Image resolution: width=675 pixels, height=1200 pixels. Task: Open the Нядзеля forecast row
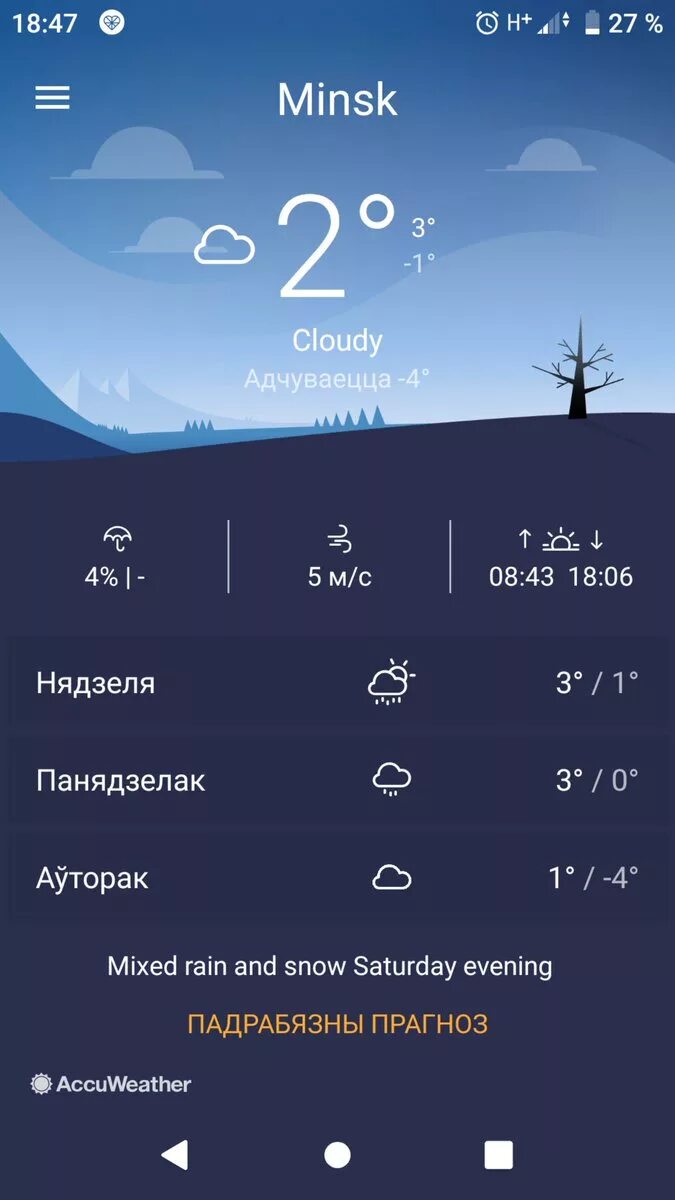[x=337, y=683]
